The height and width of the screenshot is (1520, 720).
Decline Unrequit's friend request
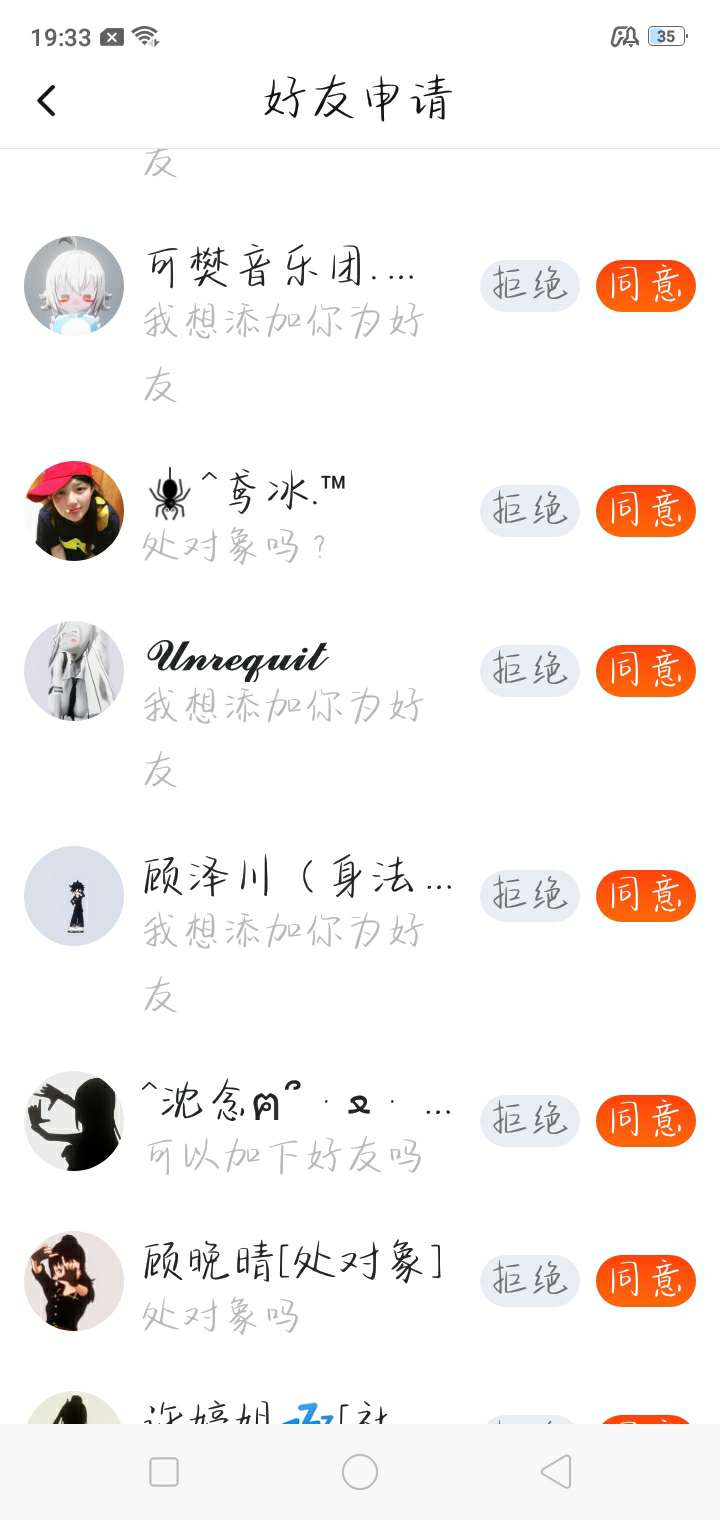pos(530,670)
